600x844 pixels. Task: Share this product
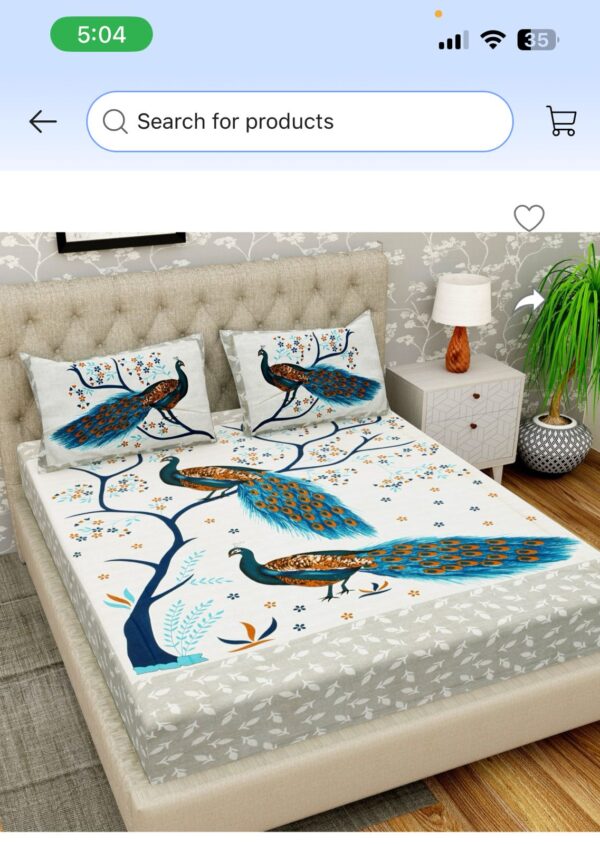[529, 300]
